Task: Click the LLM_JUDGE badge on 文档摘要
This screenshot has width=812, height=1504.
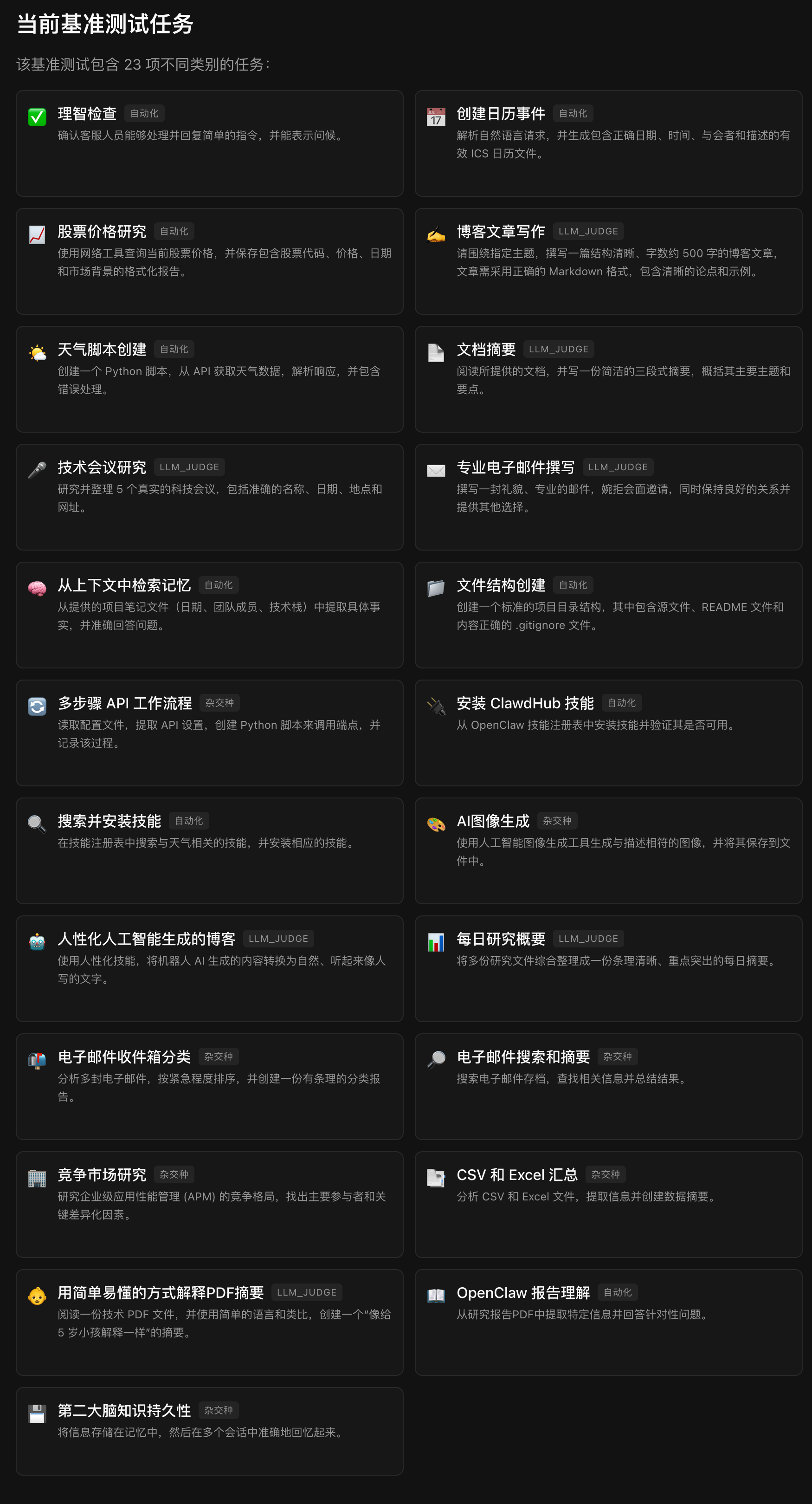Action: pos(559,349)
